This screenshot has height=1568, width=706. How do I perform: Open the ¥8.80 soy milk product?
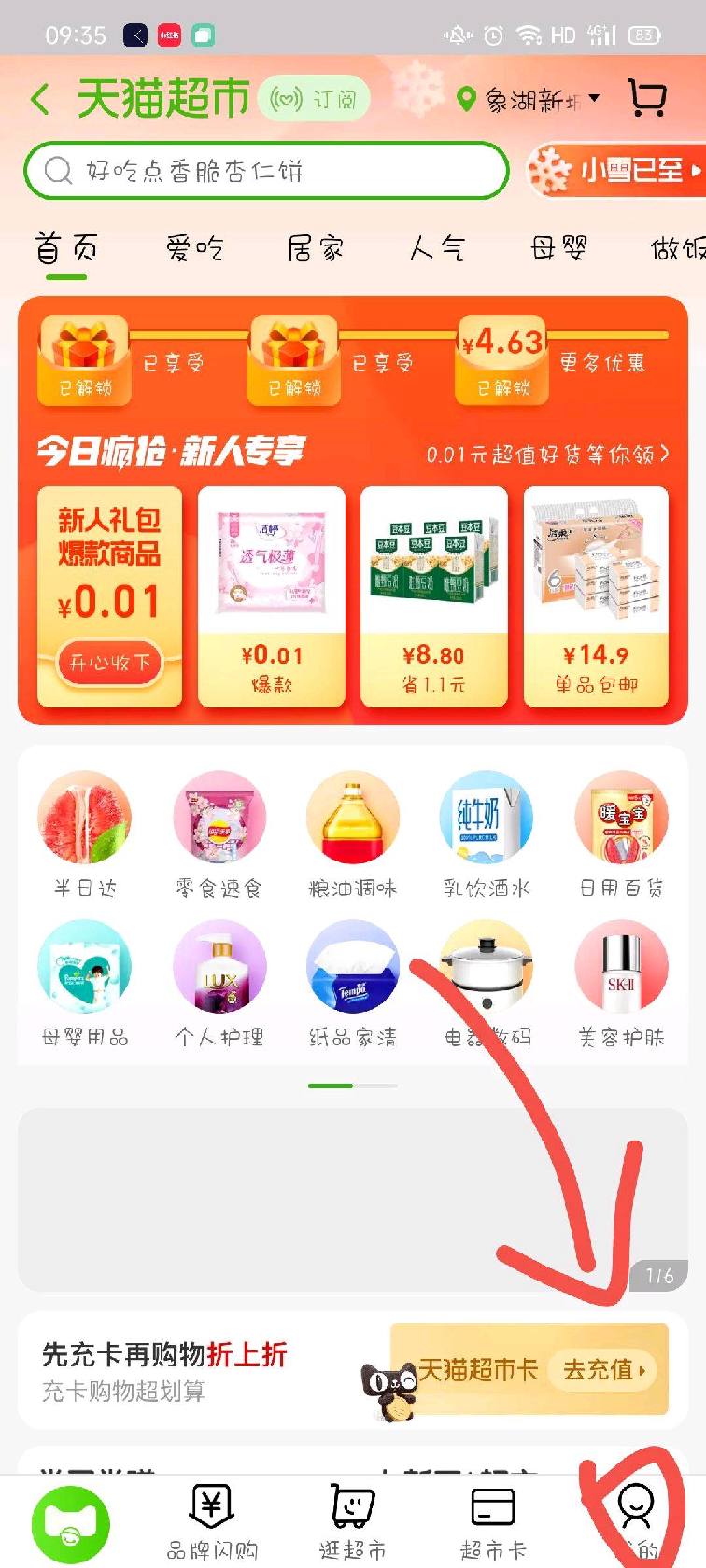(x=433, y=595)
